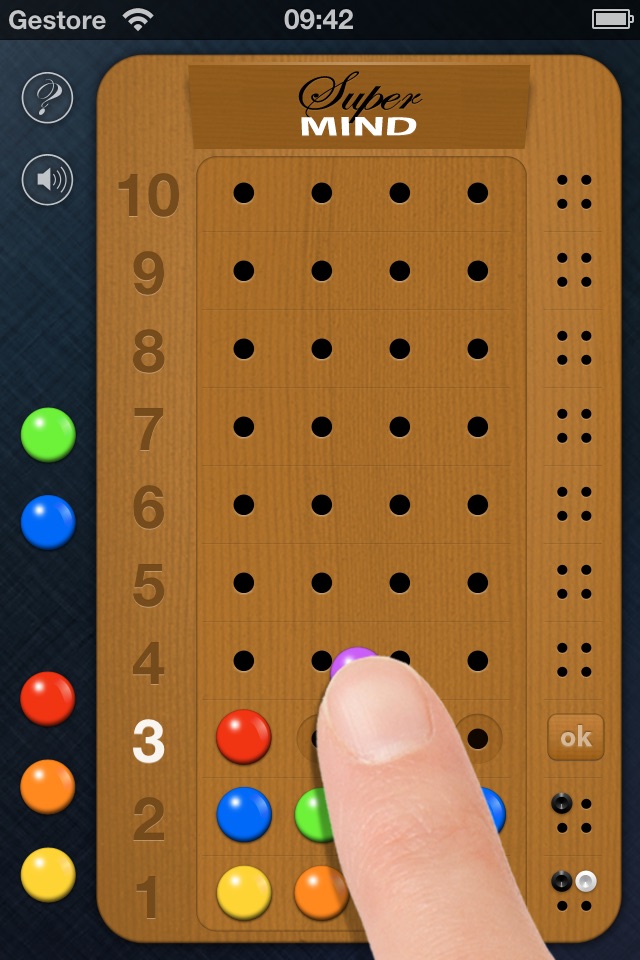The image size is (640, 960).
Task: Pick the red peg from the palette
Action: 48,698
